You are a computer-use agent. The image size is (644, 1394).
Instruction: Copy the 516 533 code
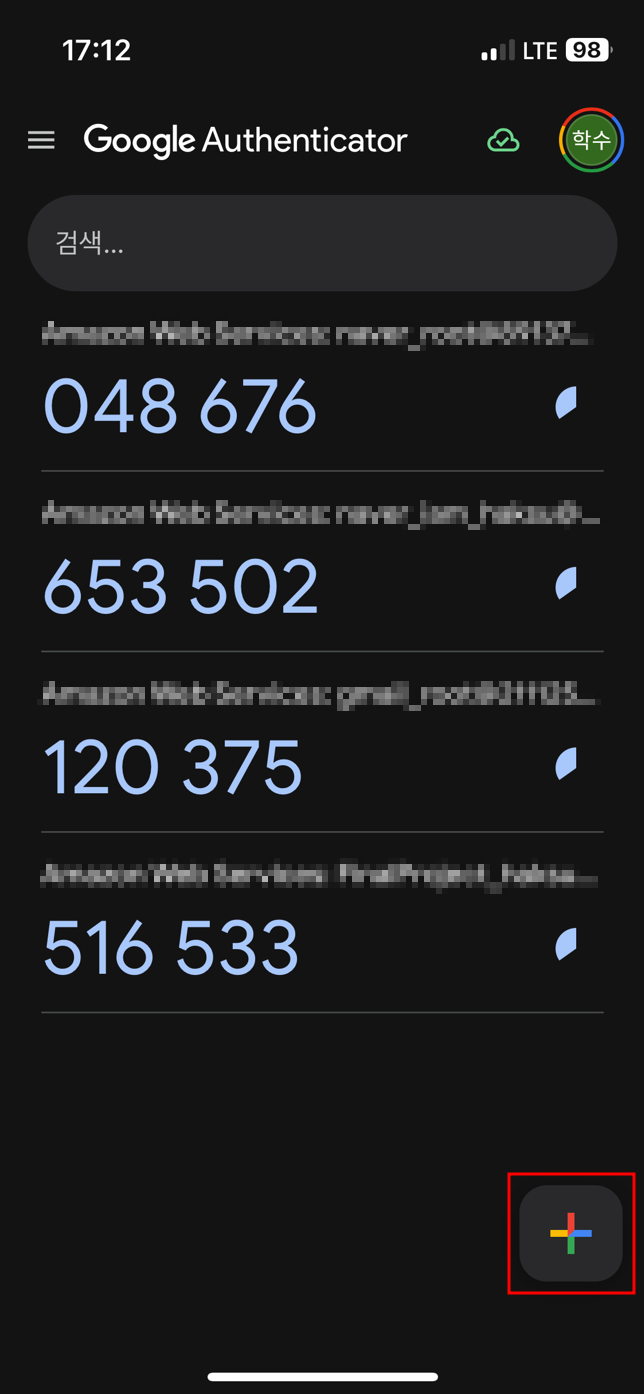click(171, 948)
